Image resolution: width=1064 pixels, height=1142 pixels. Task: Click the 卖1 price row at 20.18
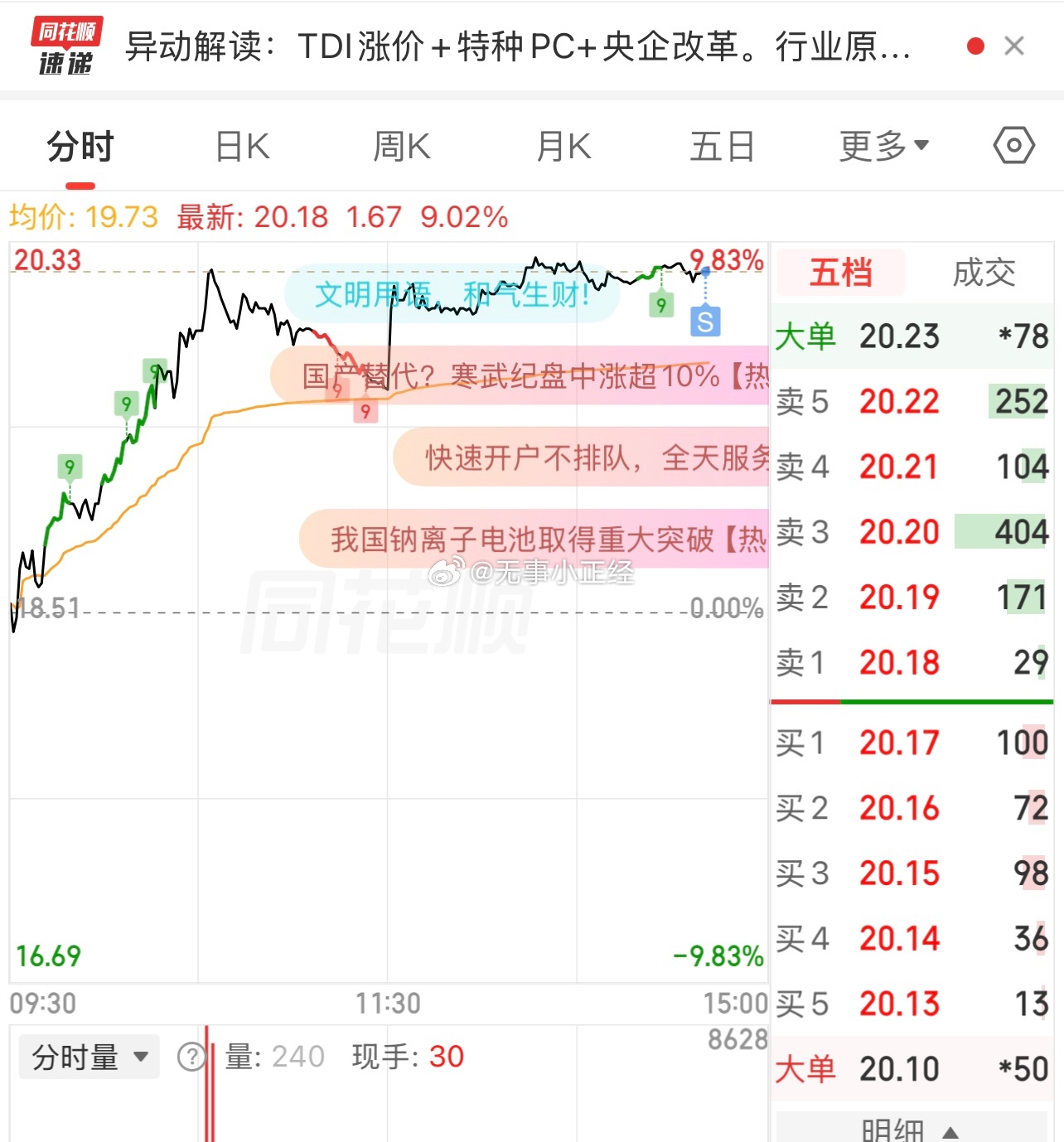(x=912, y=663)
